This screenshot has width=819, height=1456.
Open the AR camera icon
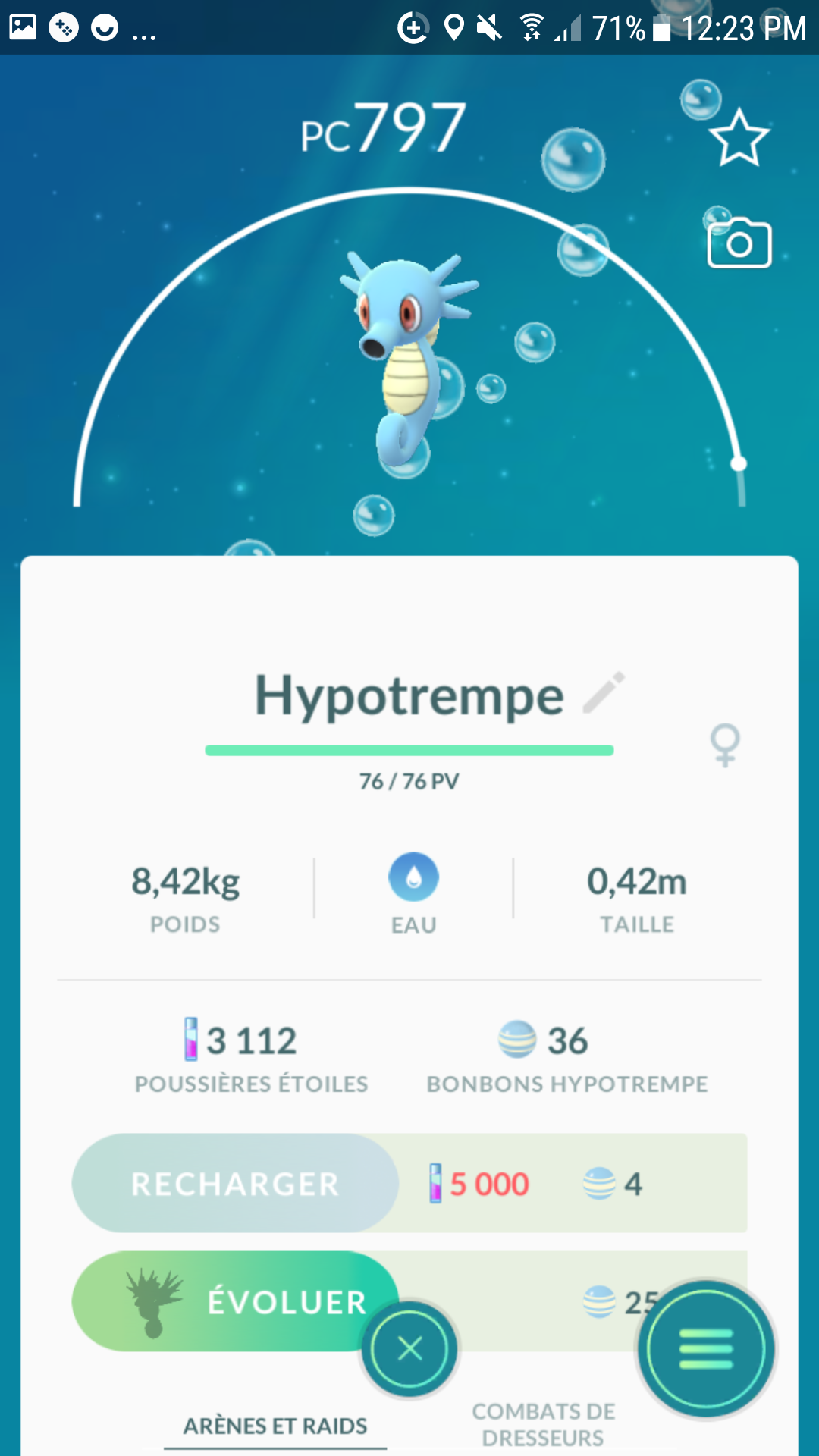tap(739, 244)
